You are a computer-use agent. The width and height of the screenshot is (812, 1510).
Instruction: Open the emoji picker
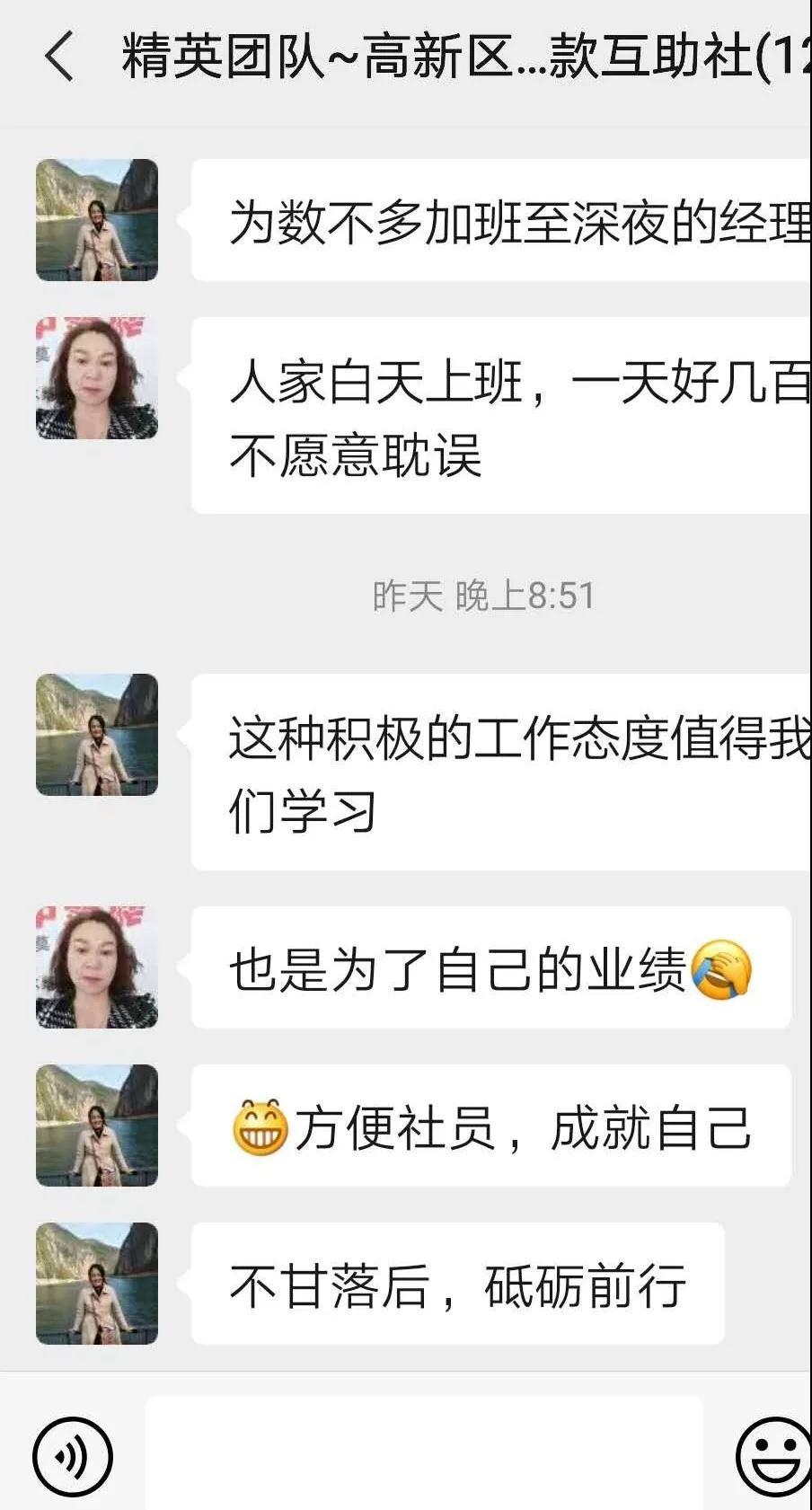click(772, 1457)
